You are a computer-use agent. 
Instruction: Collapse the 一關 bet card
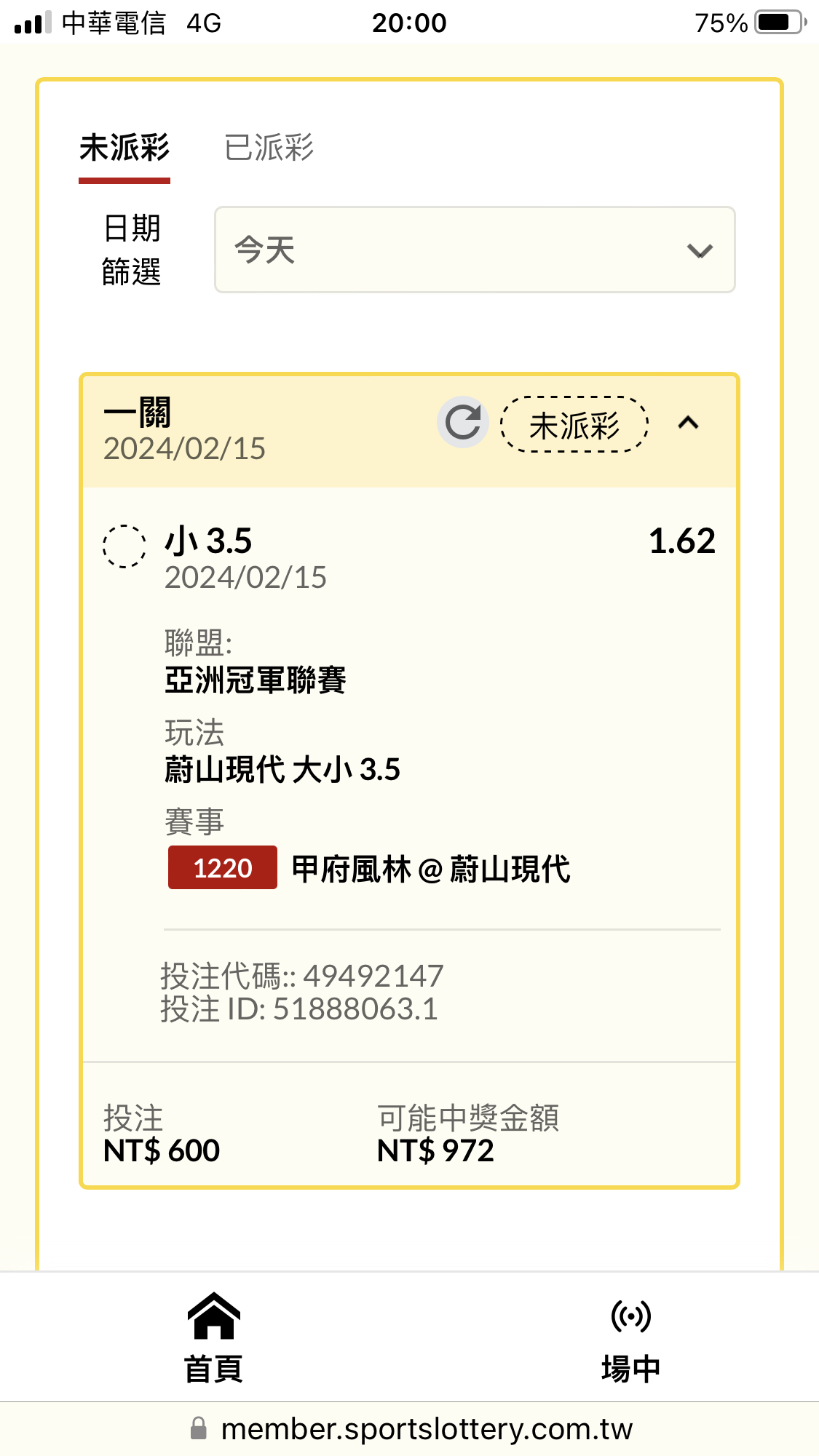click(x=688, y=423)
